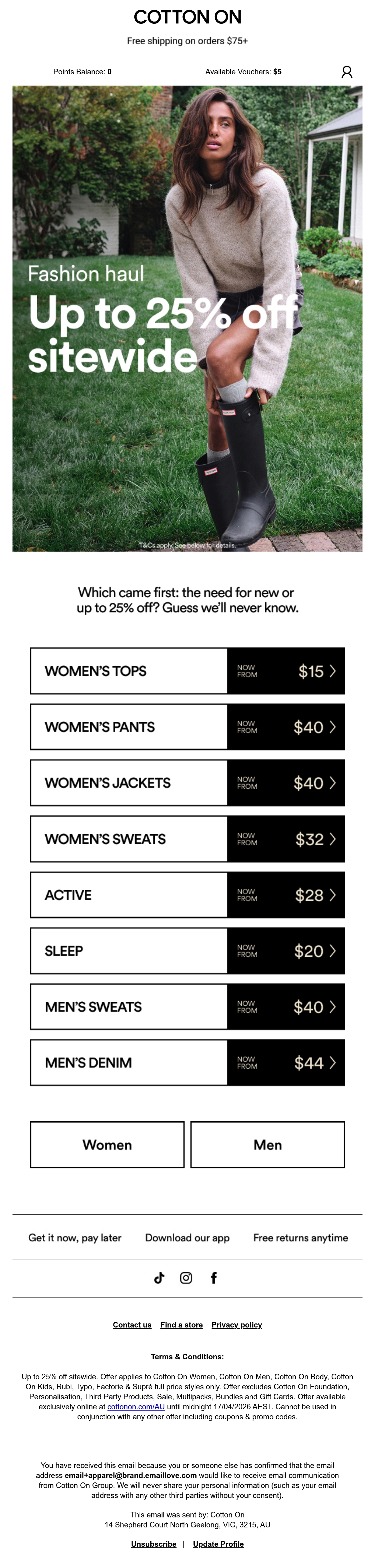Select the Women button
This screenshot has height=1568, width=375.
(107, 1145)
